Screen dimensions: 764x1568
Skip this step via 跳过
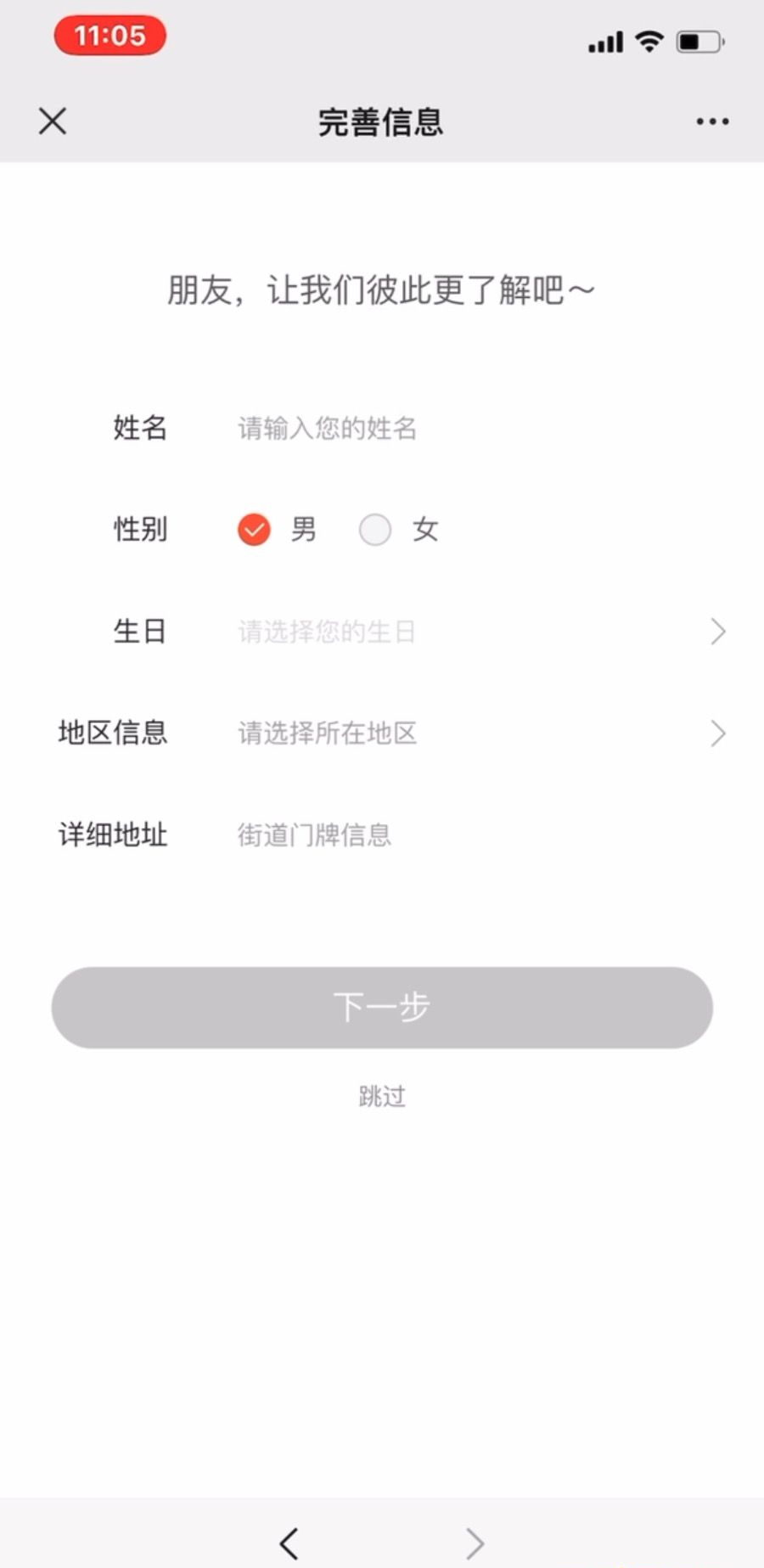pyautogui.click(x=382, y=1097)
